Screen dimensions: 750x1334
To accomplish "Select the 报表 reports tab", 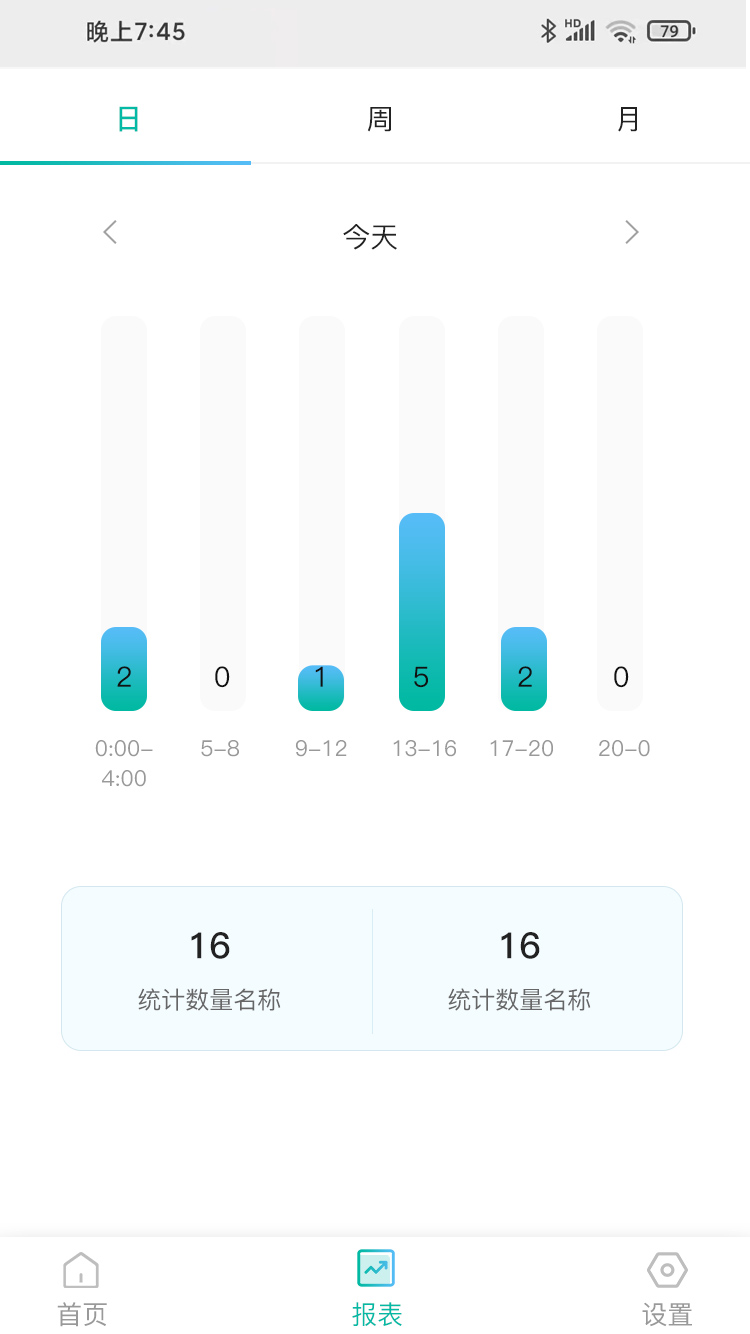I will pos(376,1288).
